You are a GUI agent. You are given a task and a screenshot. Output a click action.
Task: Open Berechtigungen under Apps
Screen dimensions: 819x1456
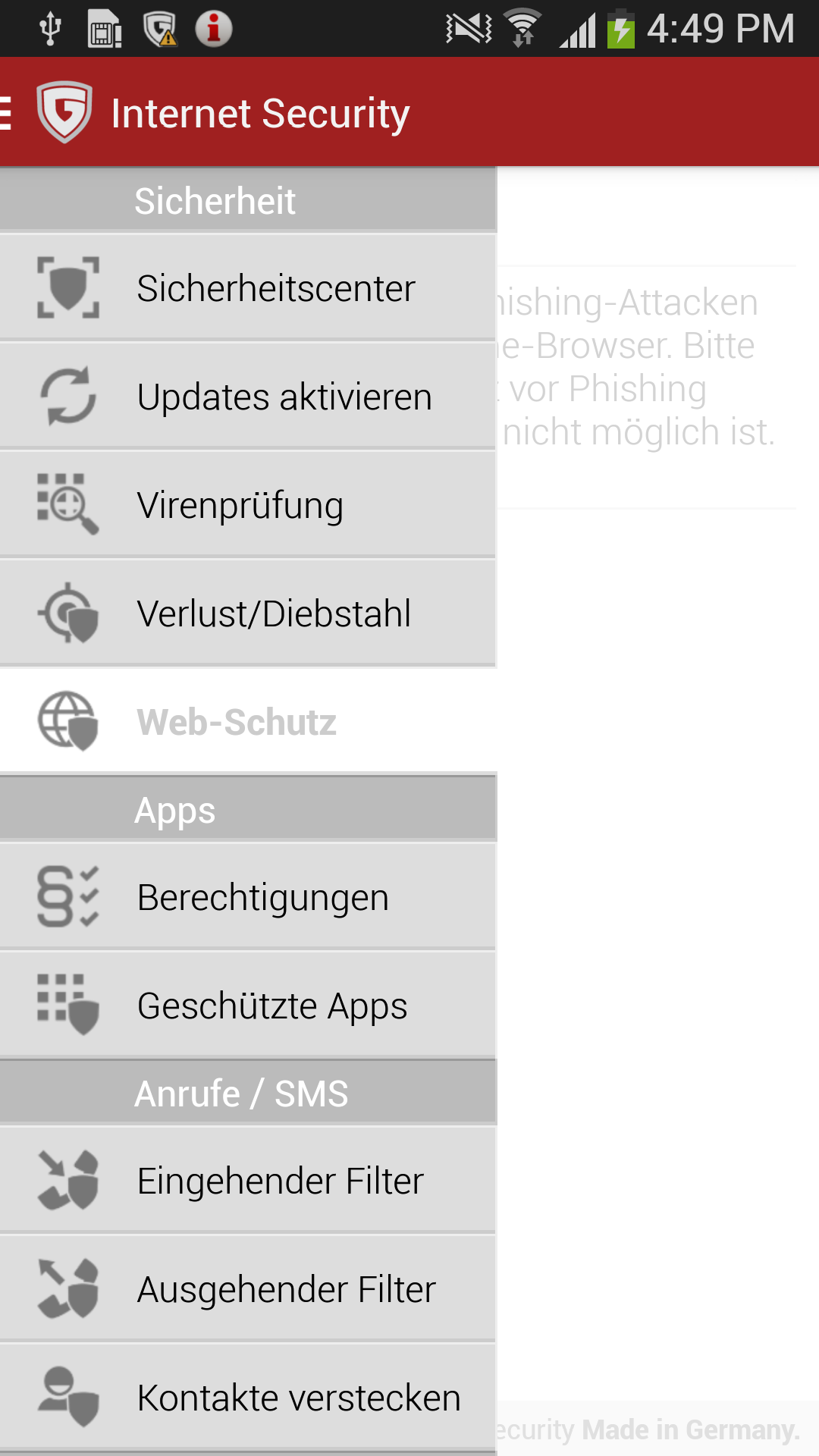(247, 897)
